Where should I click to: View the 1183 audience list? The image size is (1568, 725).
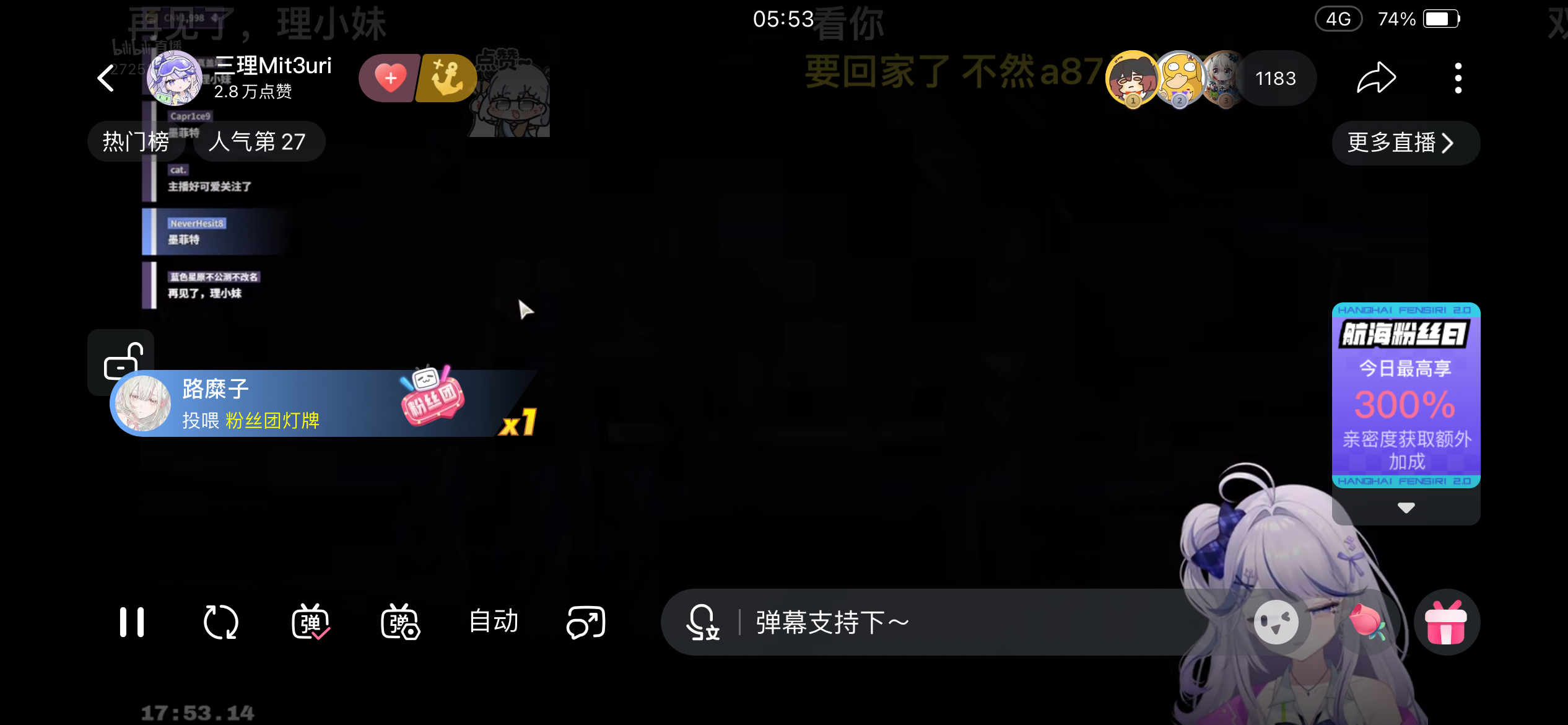tap(1276, 79)
